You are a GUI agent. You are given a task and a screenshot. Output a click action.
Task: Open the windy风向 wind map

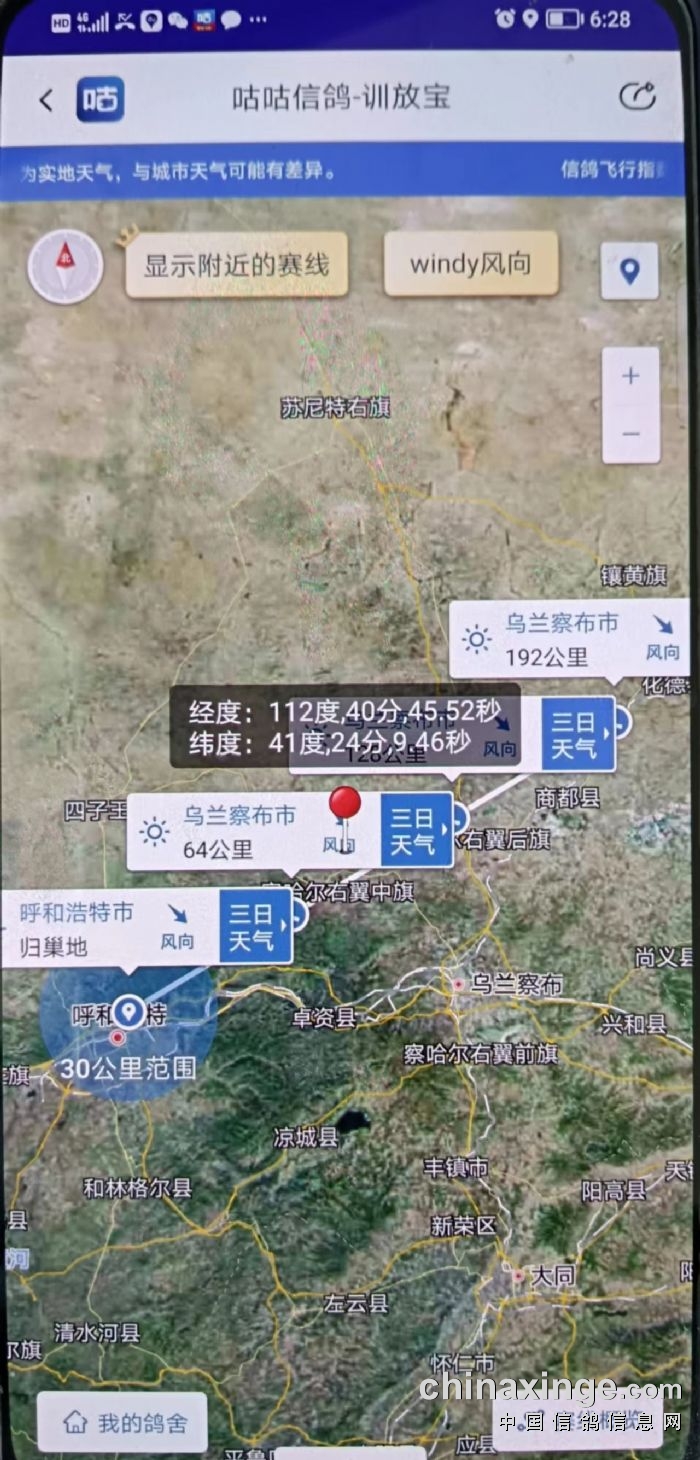470,265
